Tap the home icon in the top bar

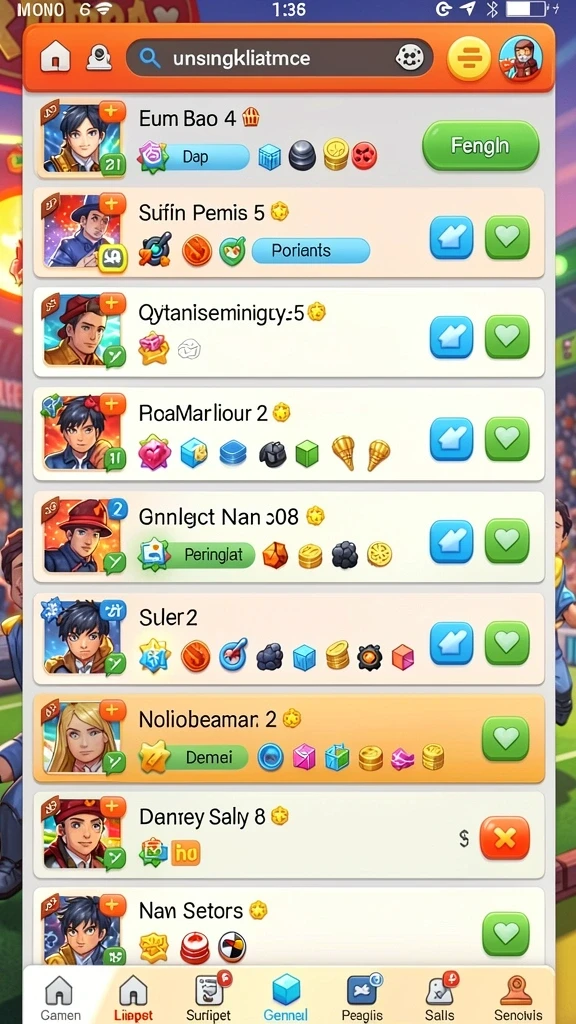coord(55,58)
